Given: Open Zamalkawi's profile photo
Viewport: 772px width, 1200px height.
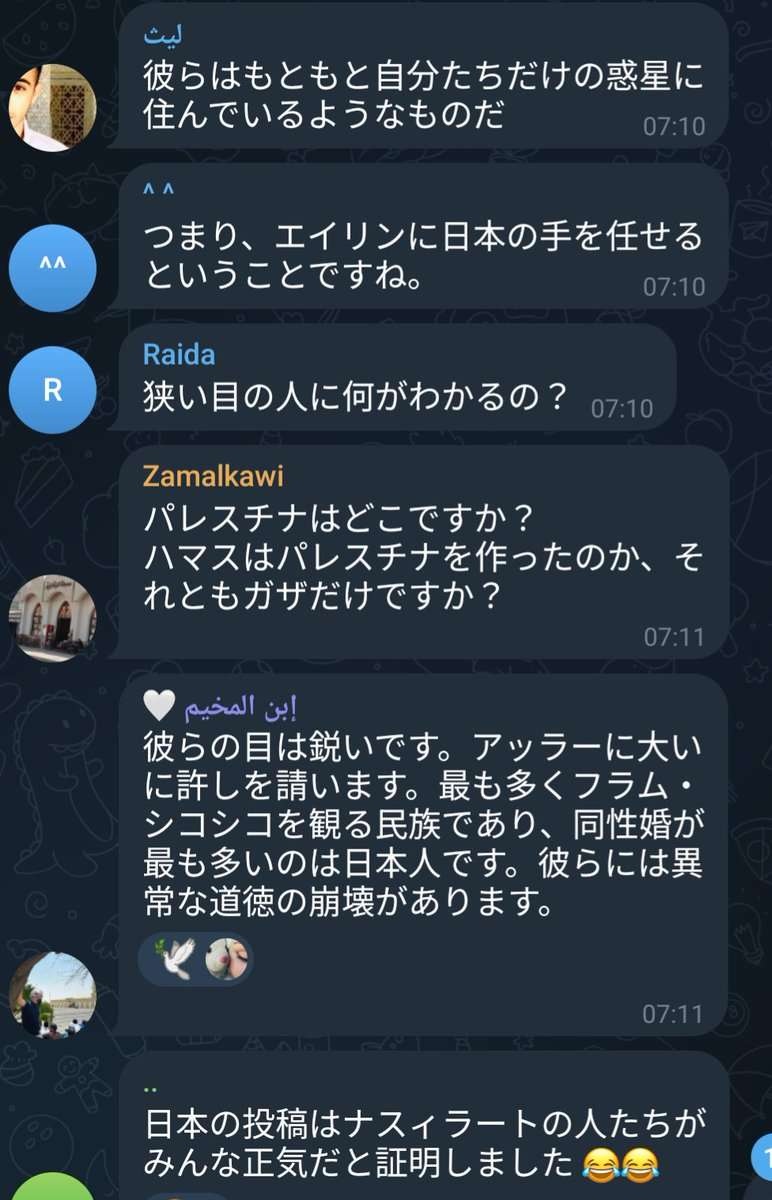Looking at the screenshot, I should [52, 617].
